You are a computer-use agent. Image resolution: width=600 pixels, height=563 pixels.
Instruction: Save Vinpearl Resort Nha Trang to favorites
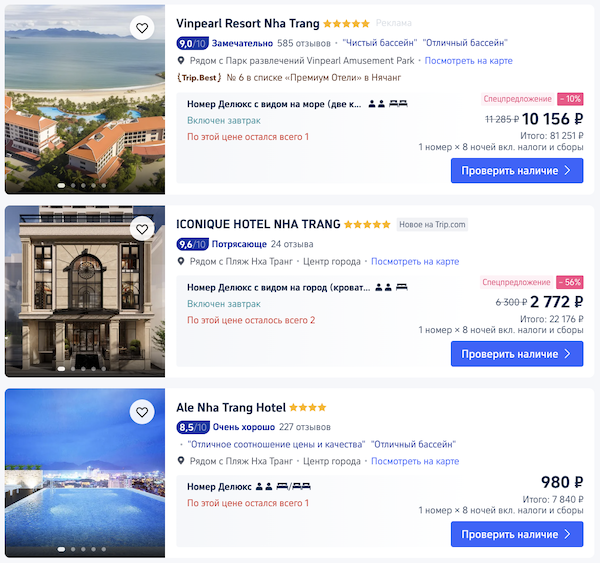coord(142,28)
